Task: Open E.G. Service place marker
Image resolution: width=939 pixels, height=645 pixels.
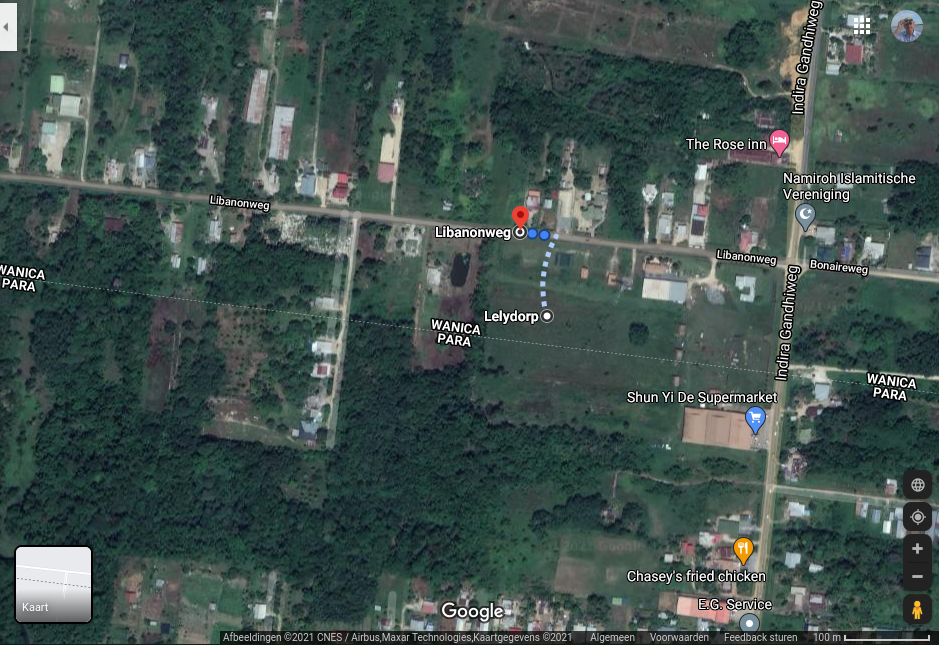Action: tap(749, 622)
